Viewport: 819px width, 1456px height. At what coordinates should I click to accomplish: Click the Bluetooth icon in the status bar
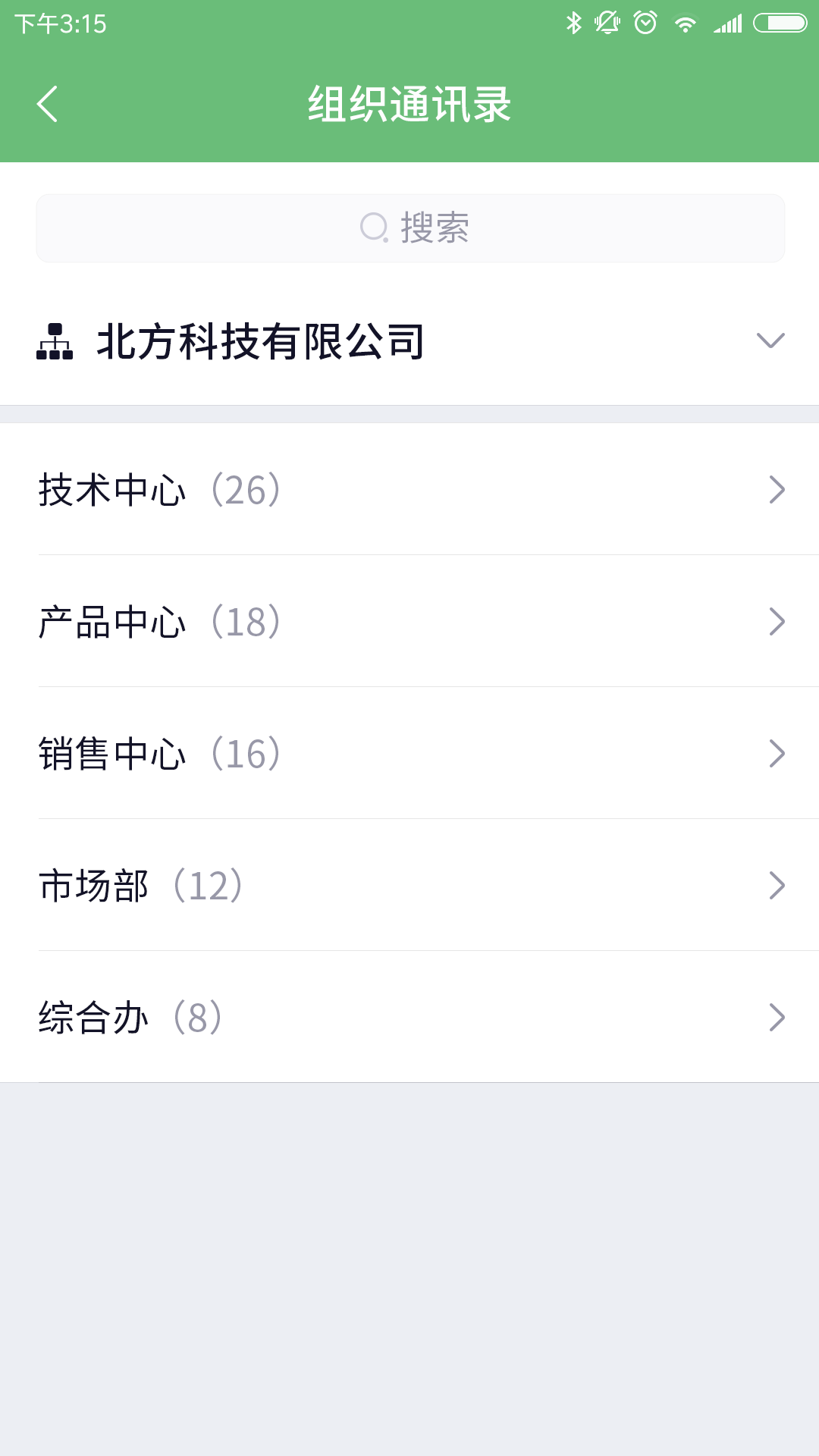pos(575,22)
